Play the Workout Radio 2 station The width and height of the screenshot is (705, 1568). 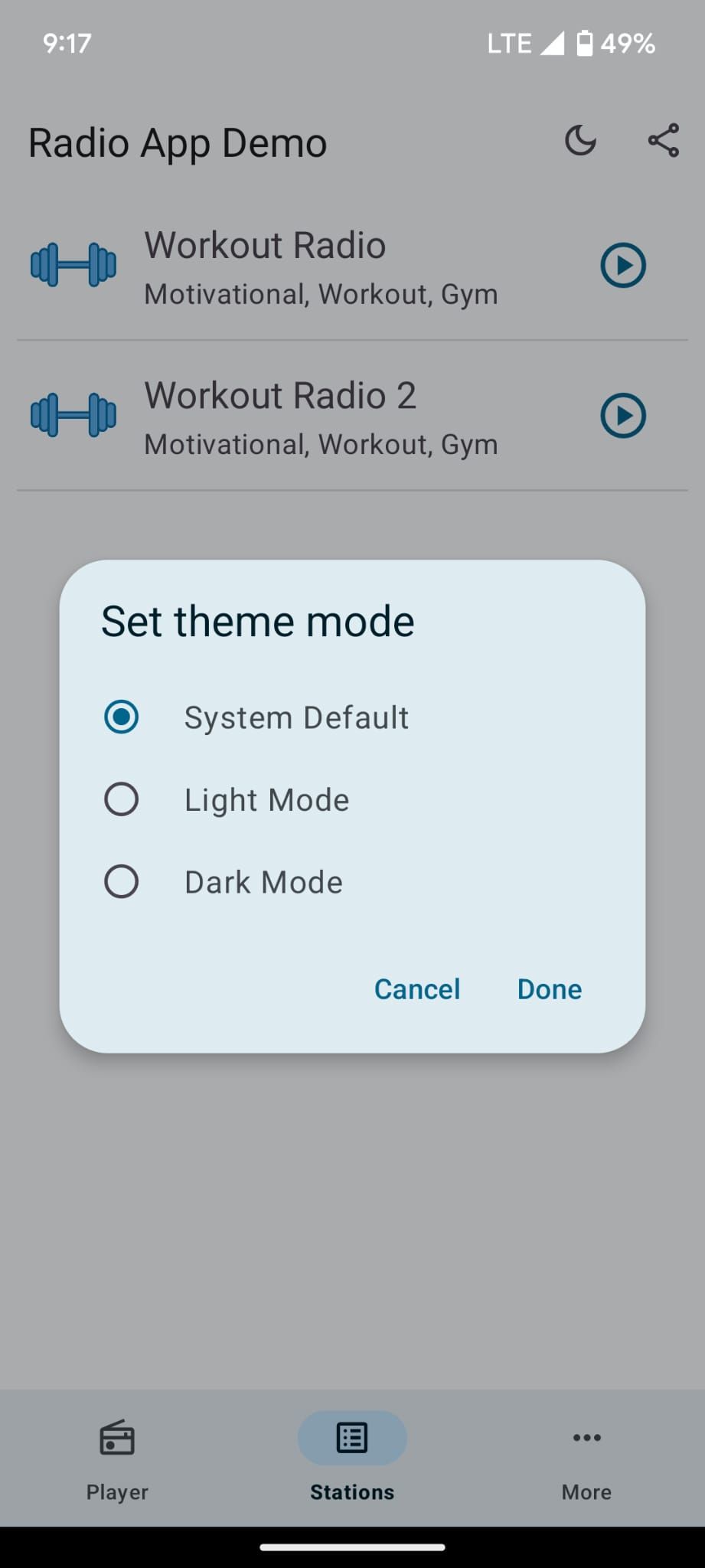tap(622, 416)
